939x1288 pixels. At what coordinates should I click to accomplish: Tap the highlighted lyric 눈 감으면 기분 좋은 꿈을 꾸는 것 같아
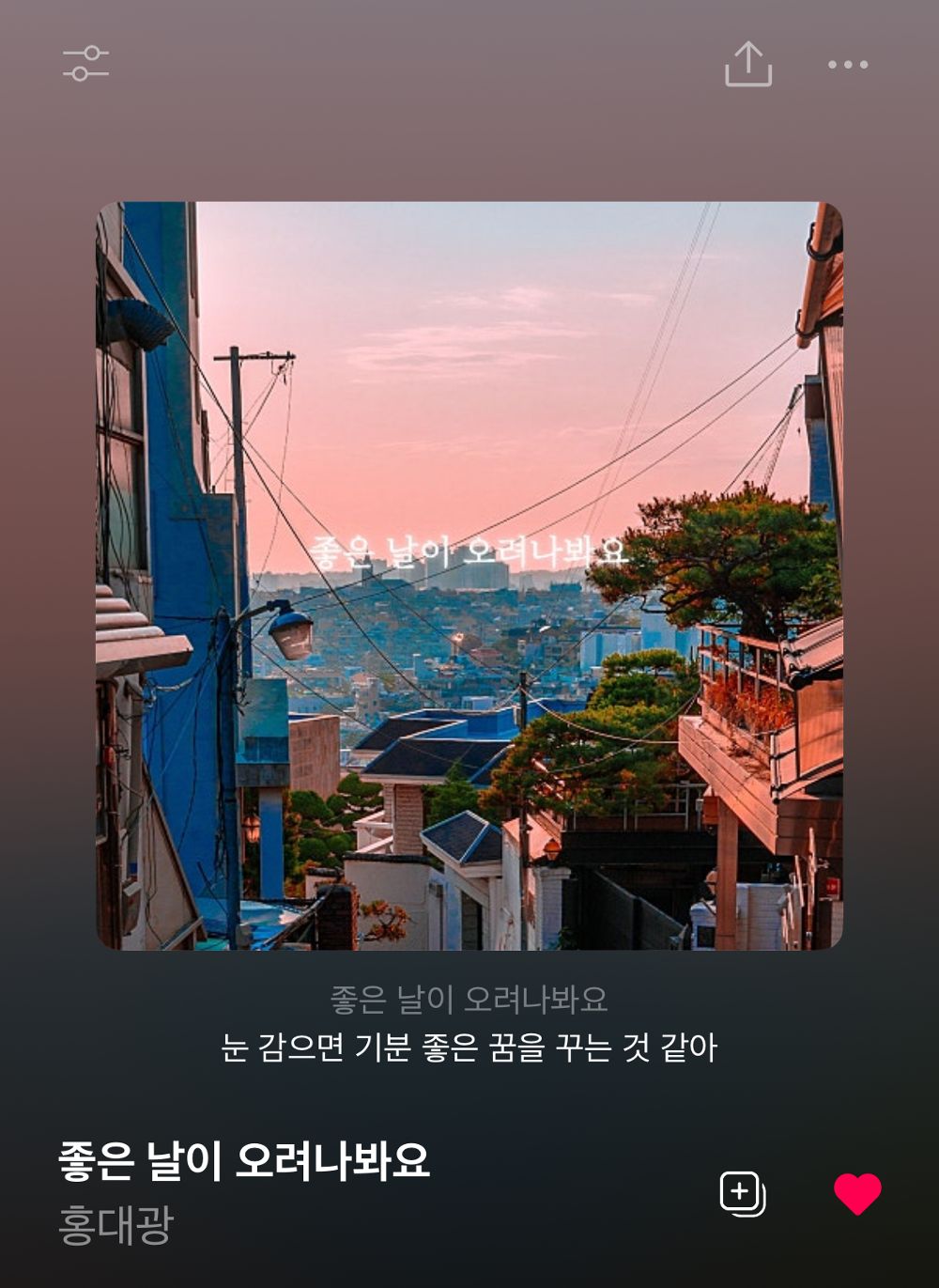[x=469, y=1050]
